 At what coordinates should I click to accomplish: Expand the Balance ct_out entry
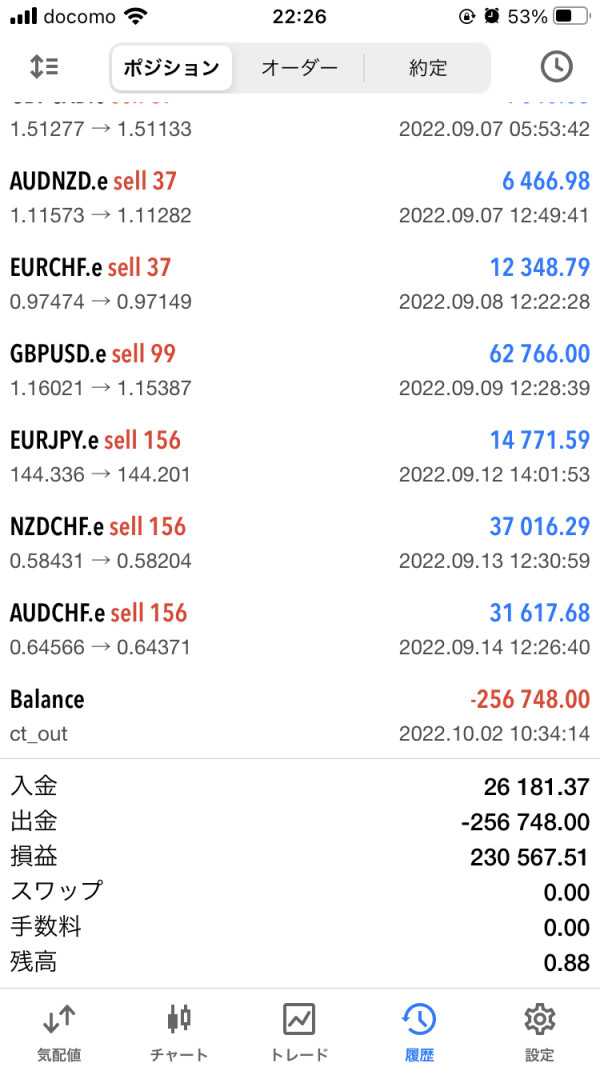point(300,715)
